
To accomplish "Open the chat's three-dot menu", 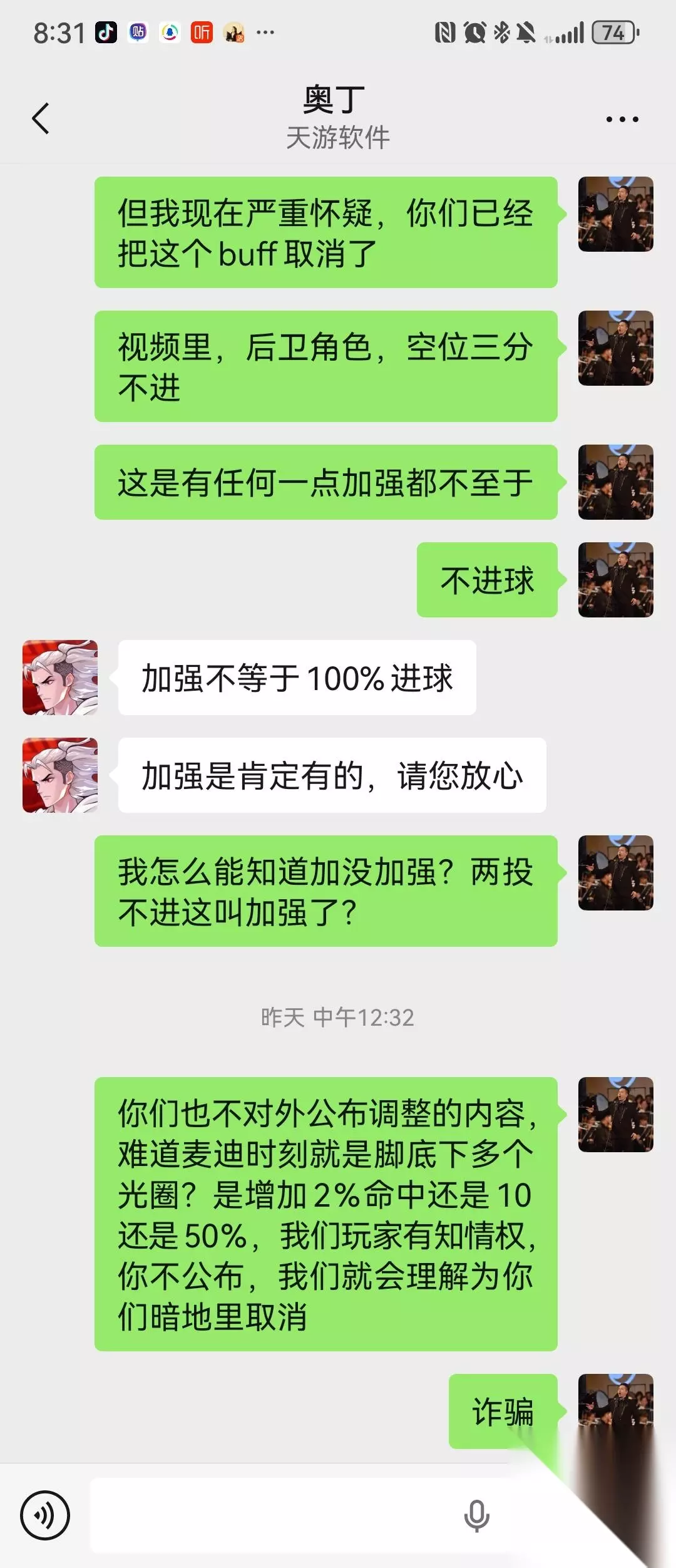I will point(622,119).
